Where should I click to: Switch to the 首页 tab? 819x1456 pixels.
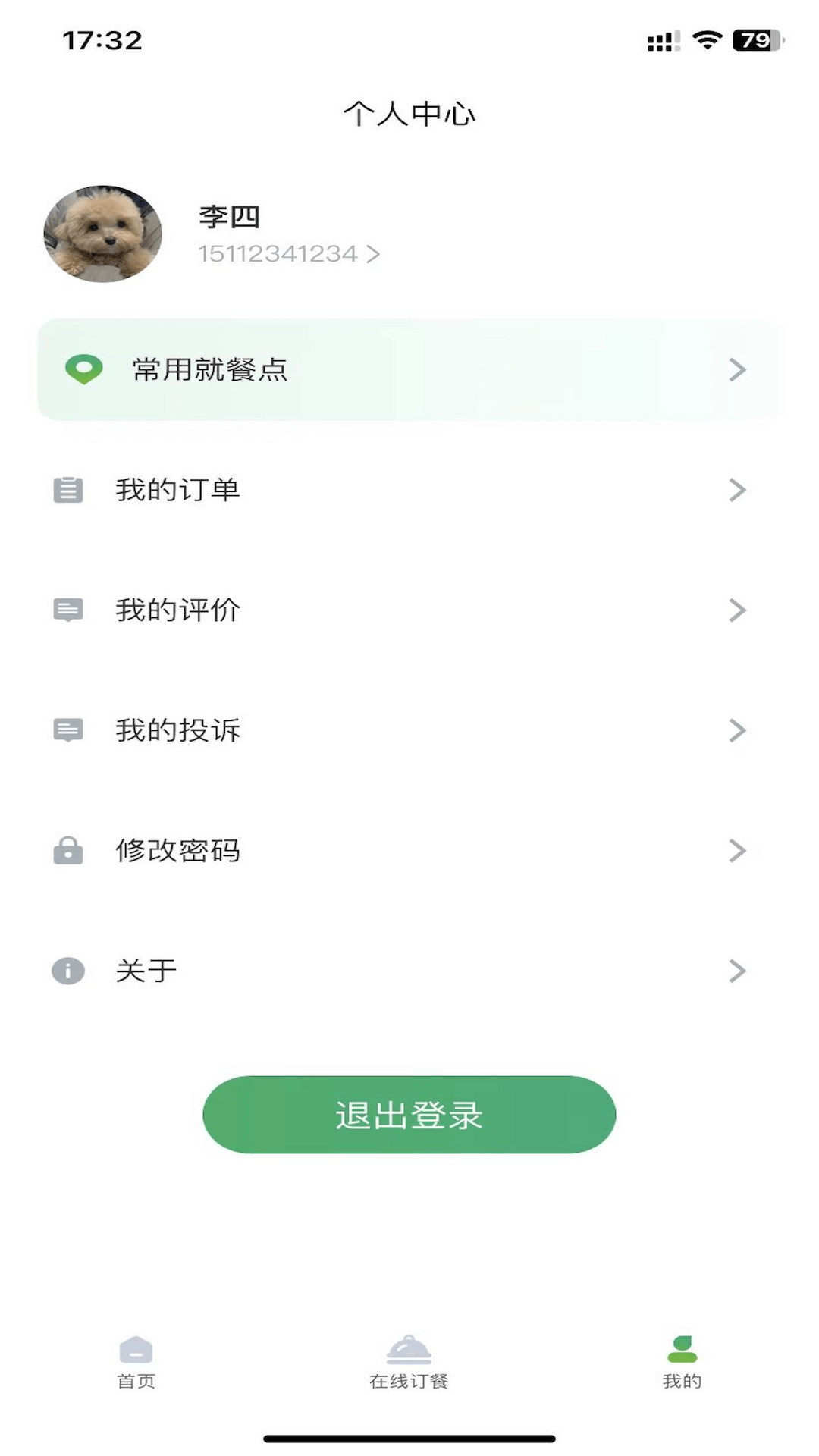pyautogui.click(x=135, y=1365)
